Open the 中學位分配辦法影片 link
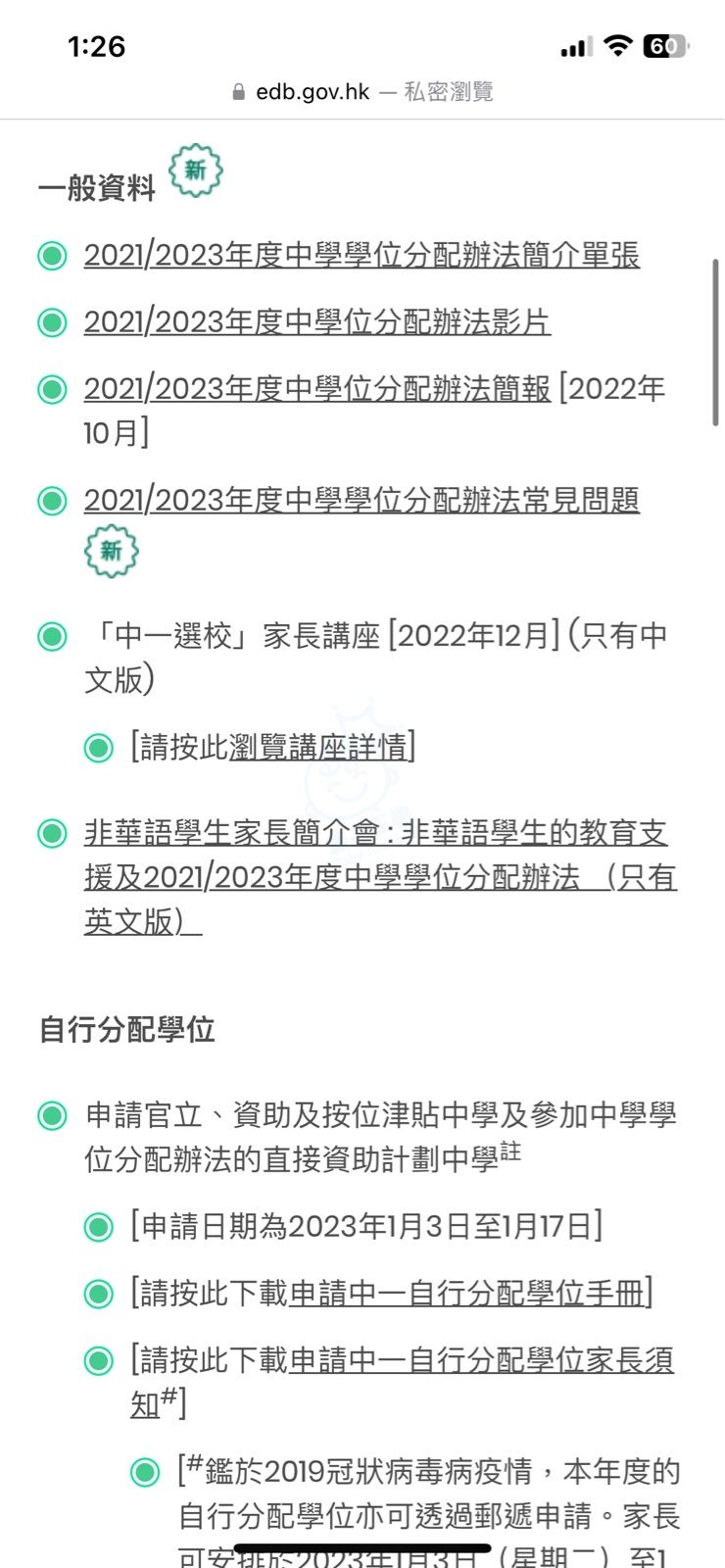This screenshot has width=725, height=1568. pyautogui.click(x=317, y=321)
